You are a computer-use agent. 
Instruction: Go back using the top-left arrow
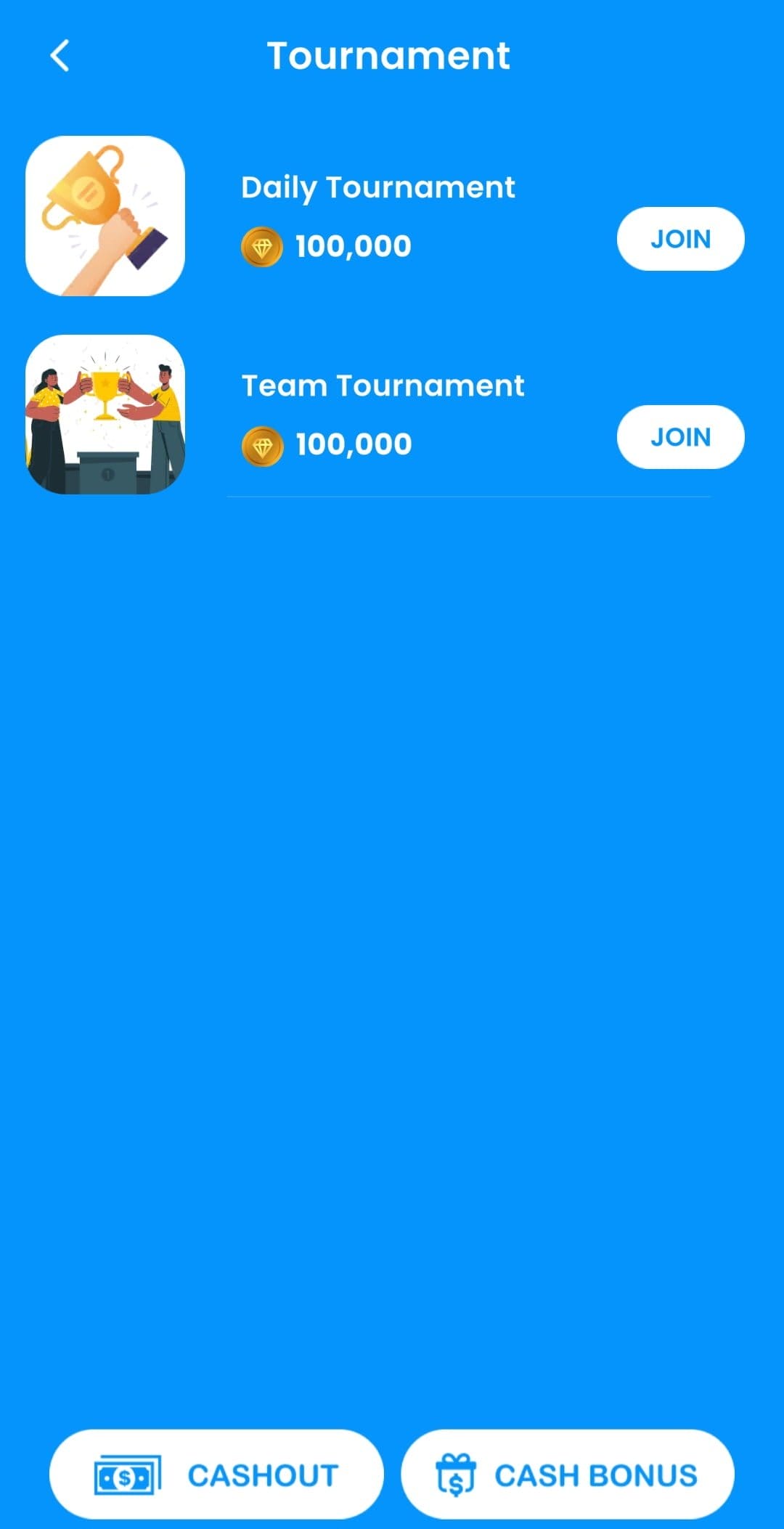coord(60,56)
